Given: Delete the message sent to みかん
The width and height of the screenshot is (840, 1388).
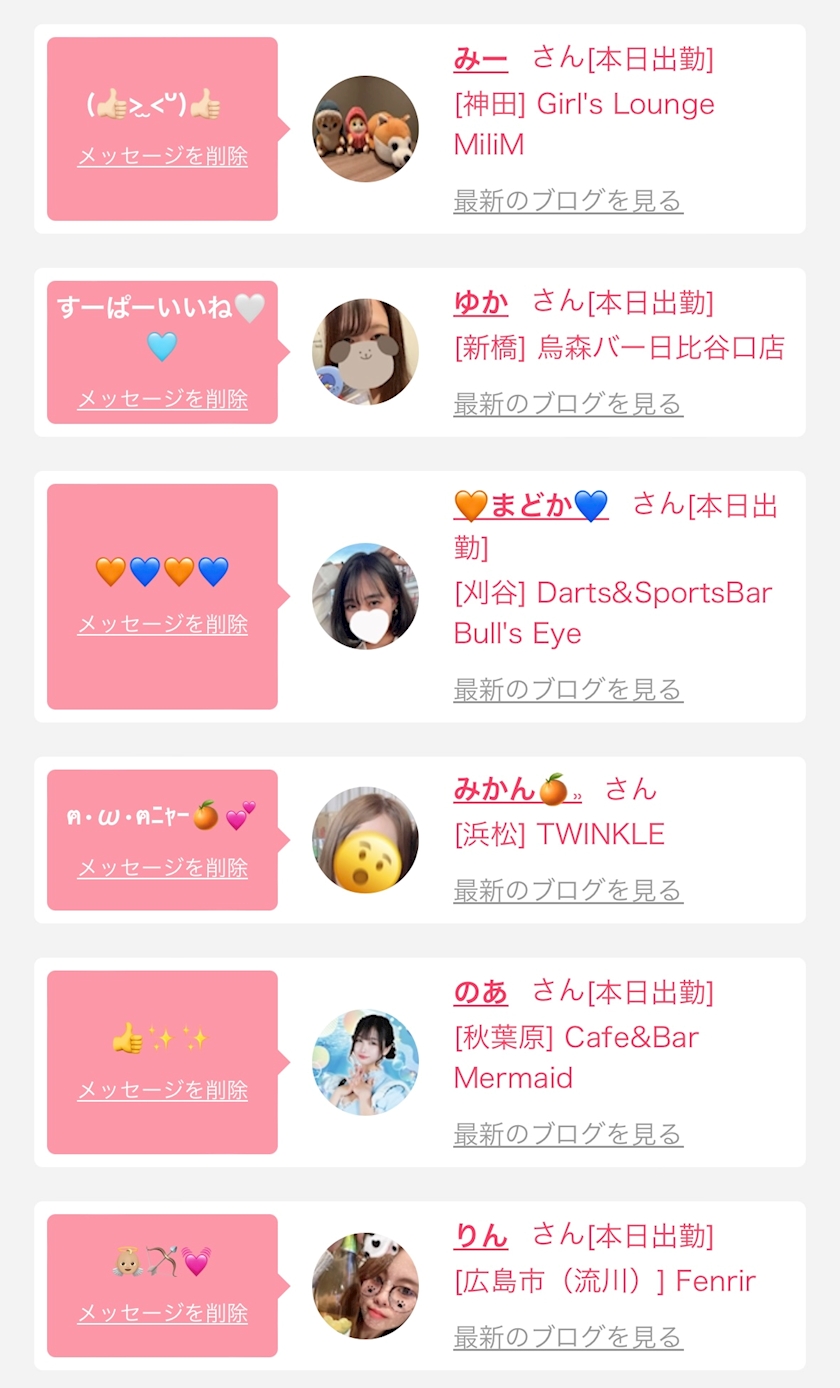Looking at the screenshot, I should 162,868.
